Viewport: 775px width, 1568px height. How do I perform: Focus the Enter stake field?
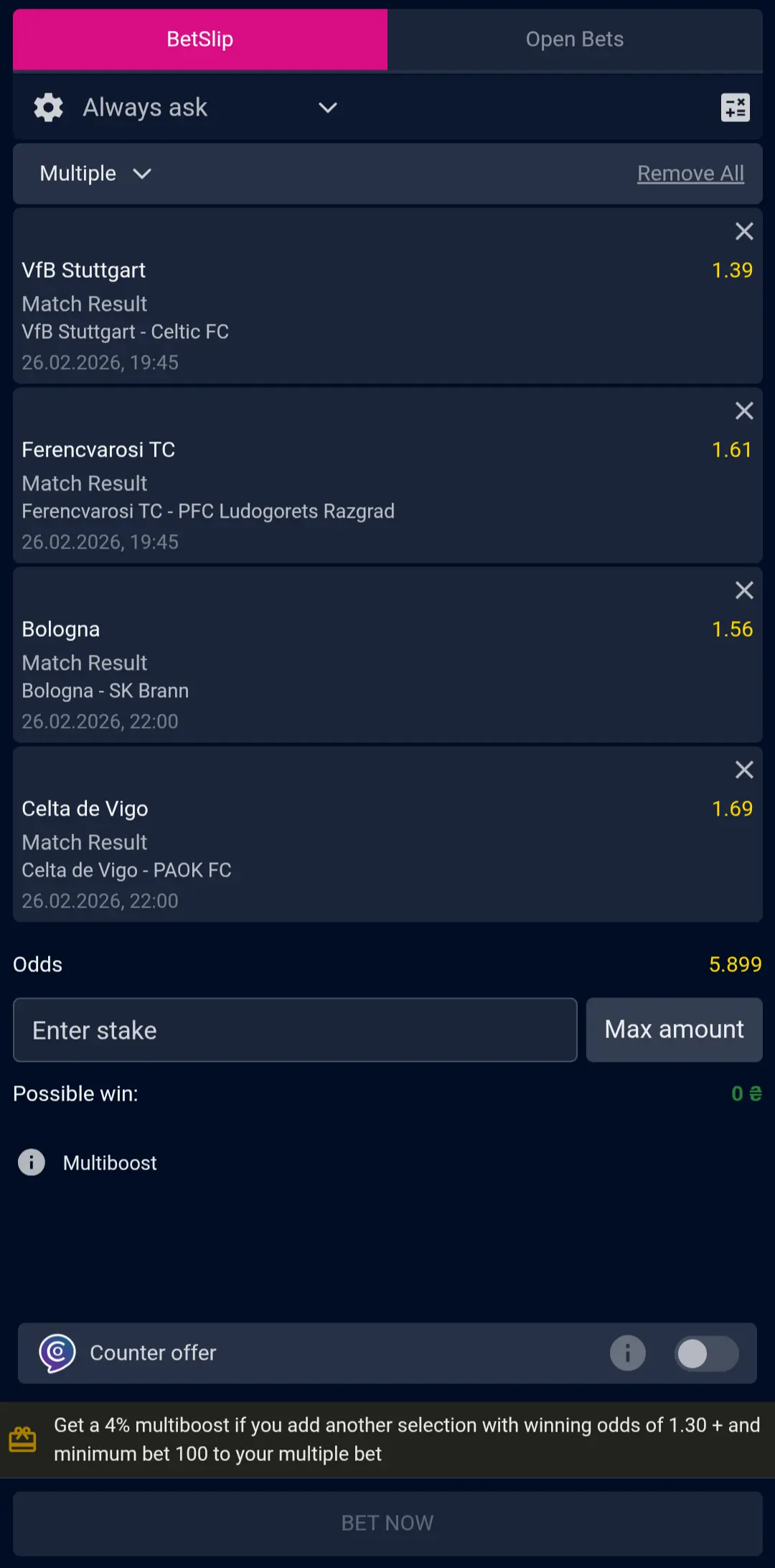[295, 1030]
